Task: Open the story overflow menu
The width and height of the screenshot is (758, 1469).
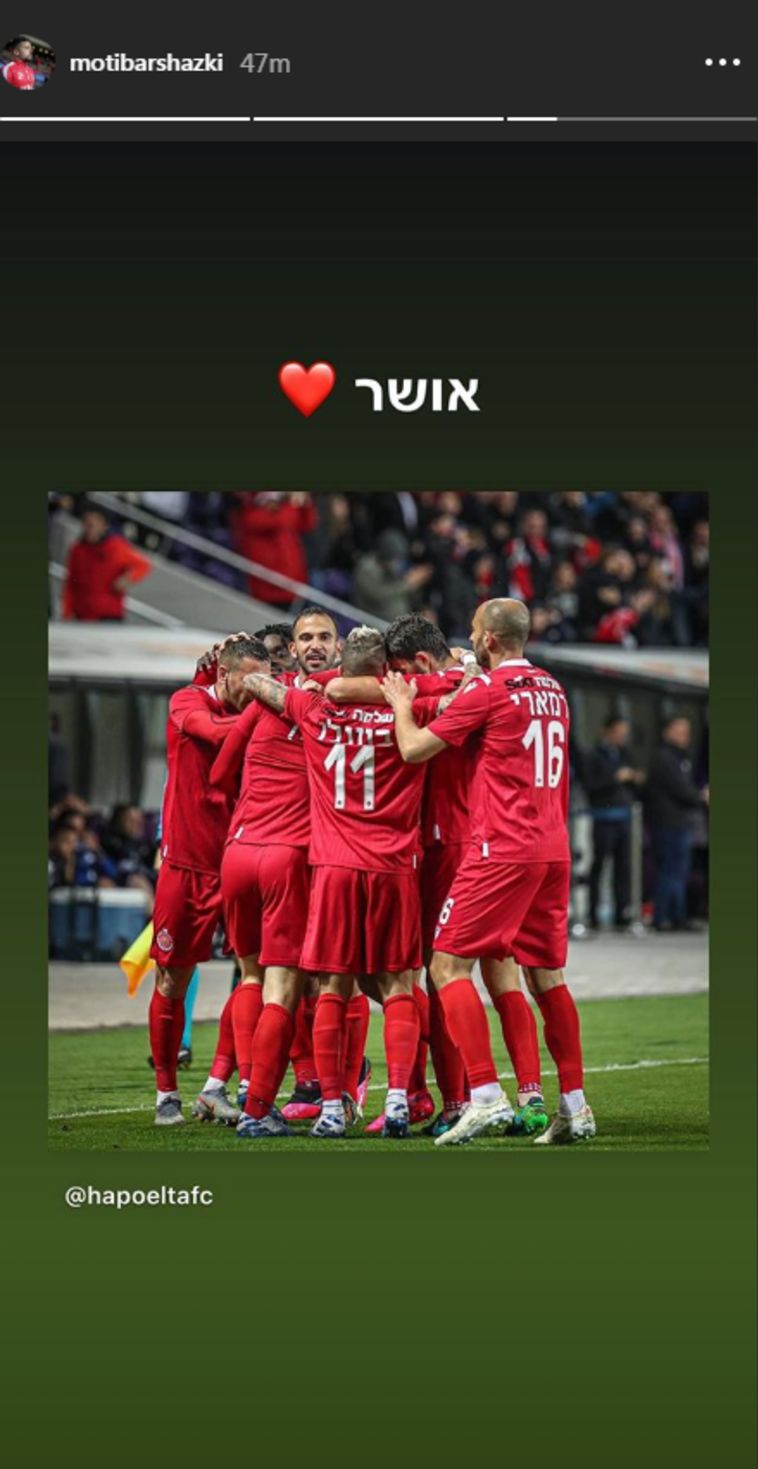Action: coord(721,62)
